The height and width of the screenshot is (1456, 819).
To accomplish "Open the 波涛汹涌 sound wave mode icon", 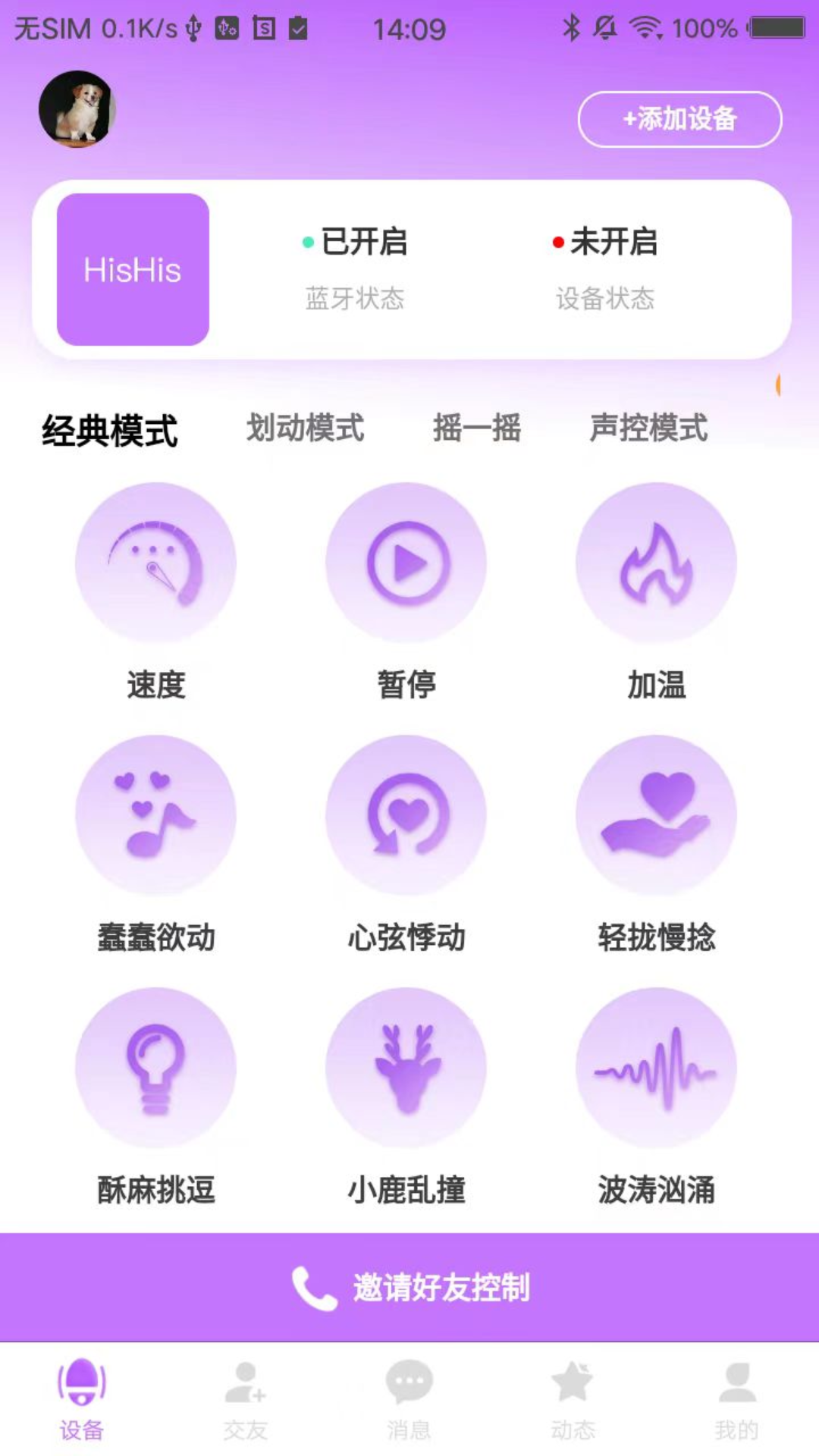I will 657,1065.
